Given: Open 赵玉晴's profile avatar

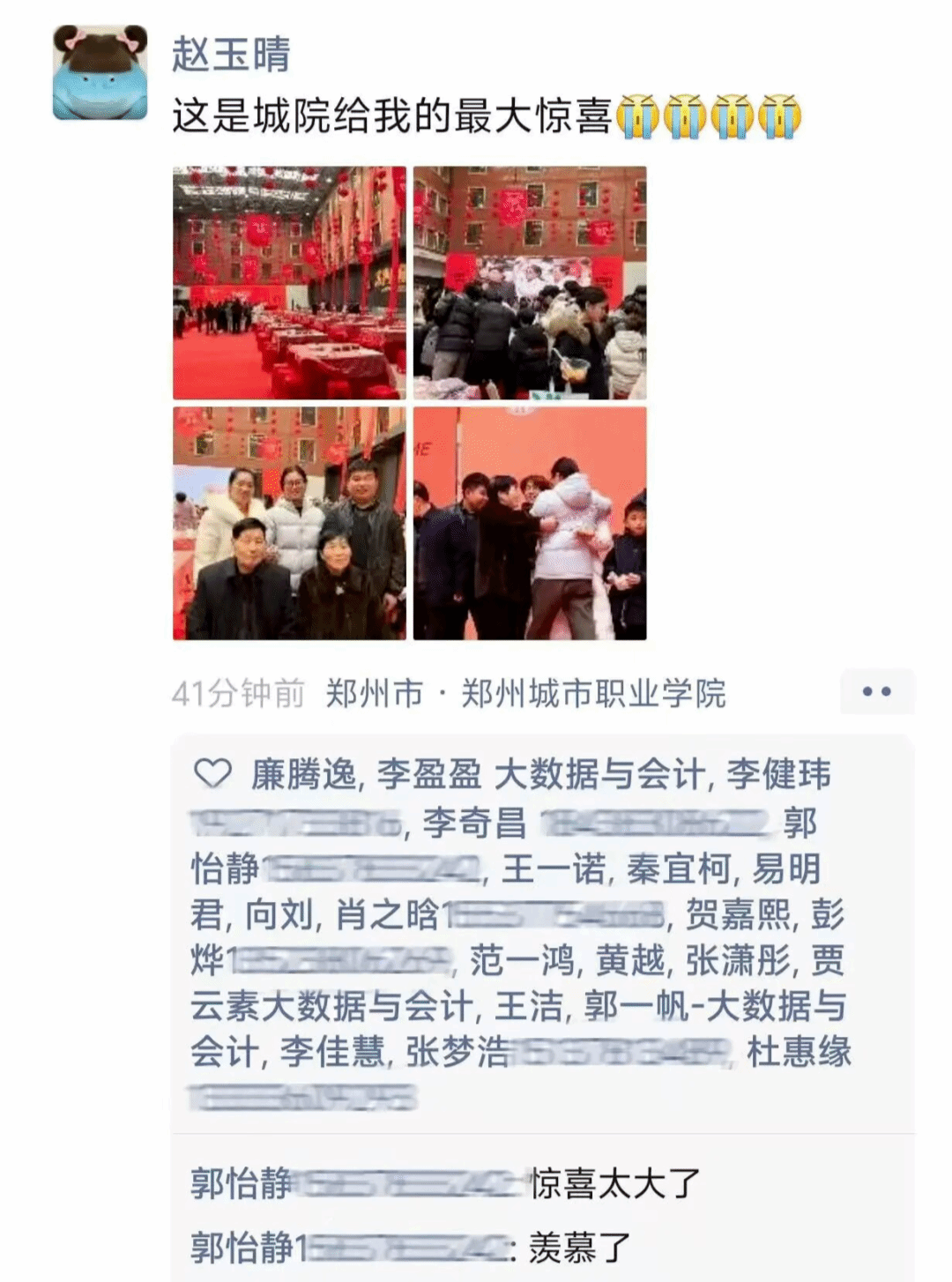Looking at the screenshot, I should tap(100, 72).
